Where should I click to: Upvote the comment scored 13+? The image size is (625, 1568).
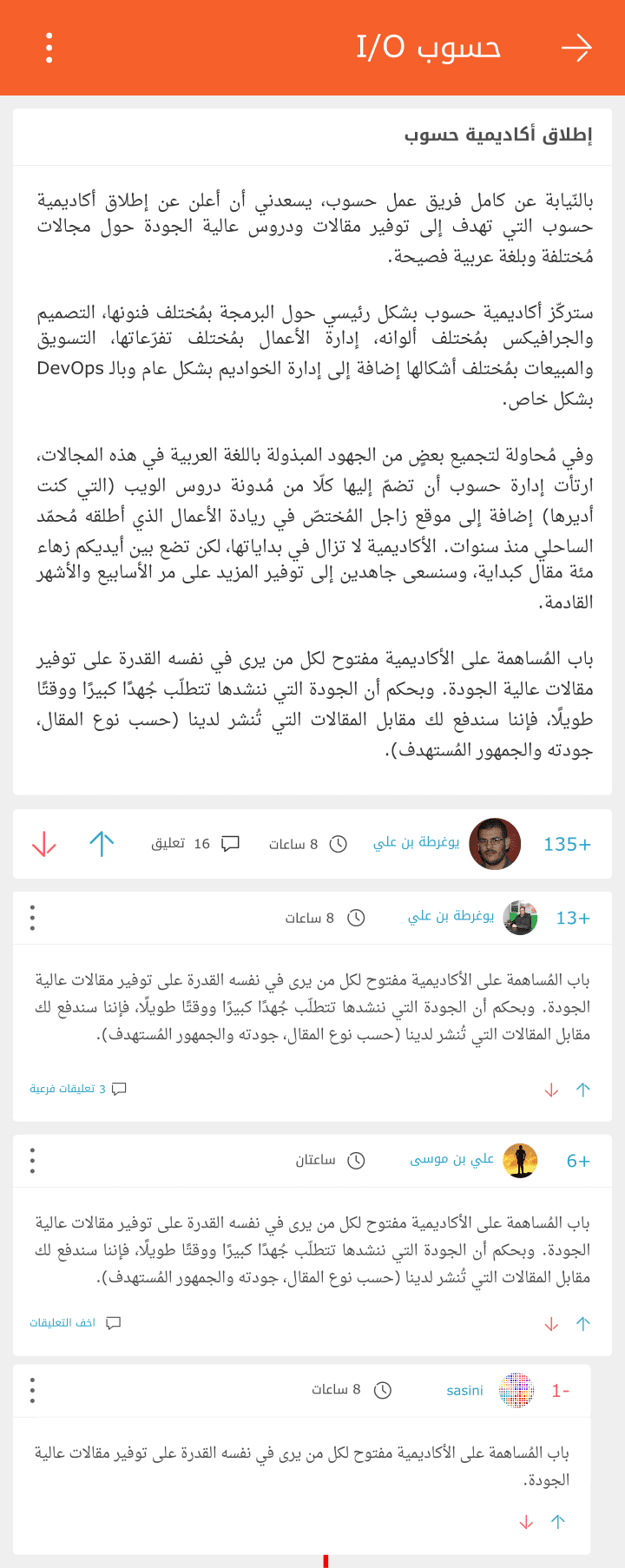[x=583, y=1090]
